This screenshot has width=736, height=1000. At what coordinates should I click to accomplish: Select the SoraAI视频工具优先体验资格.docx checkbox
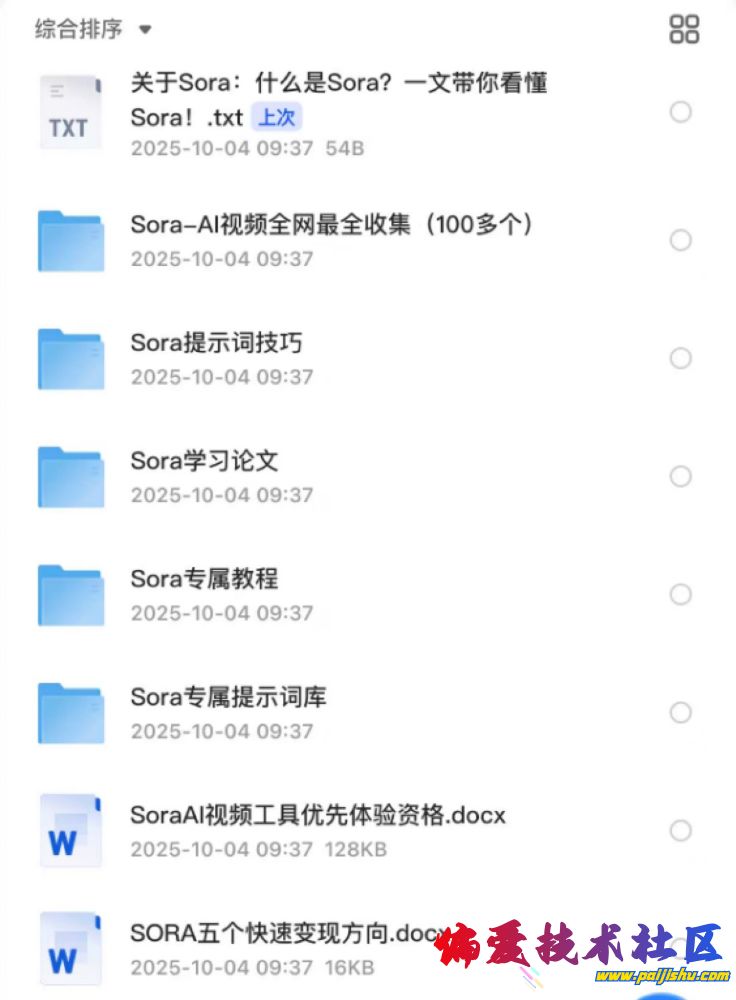click(x=681, y=830)
